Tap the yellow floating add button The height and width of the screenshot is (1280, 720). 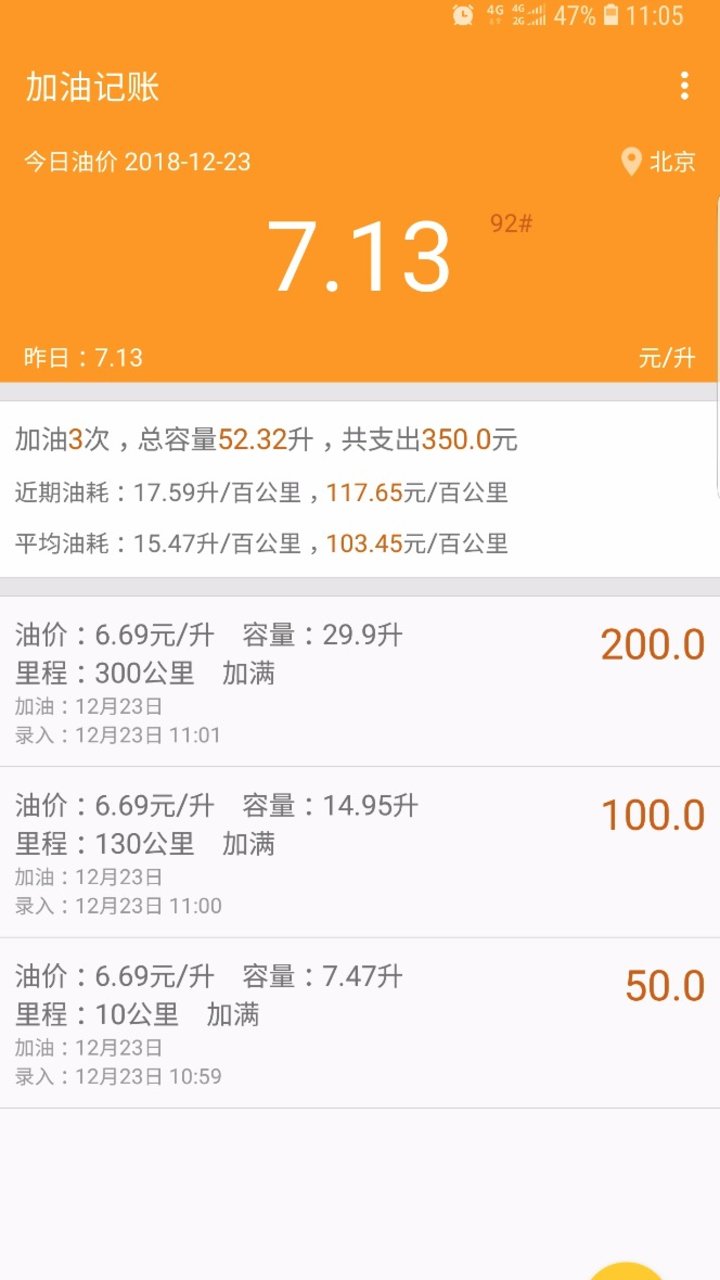(x=628, y=1268)
